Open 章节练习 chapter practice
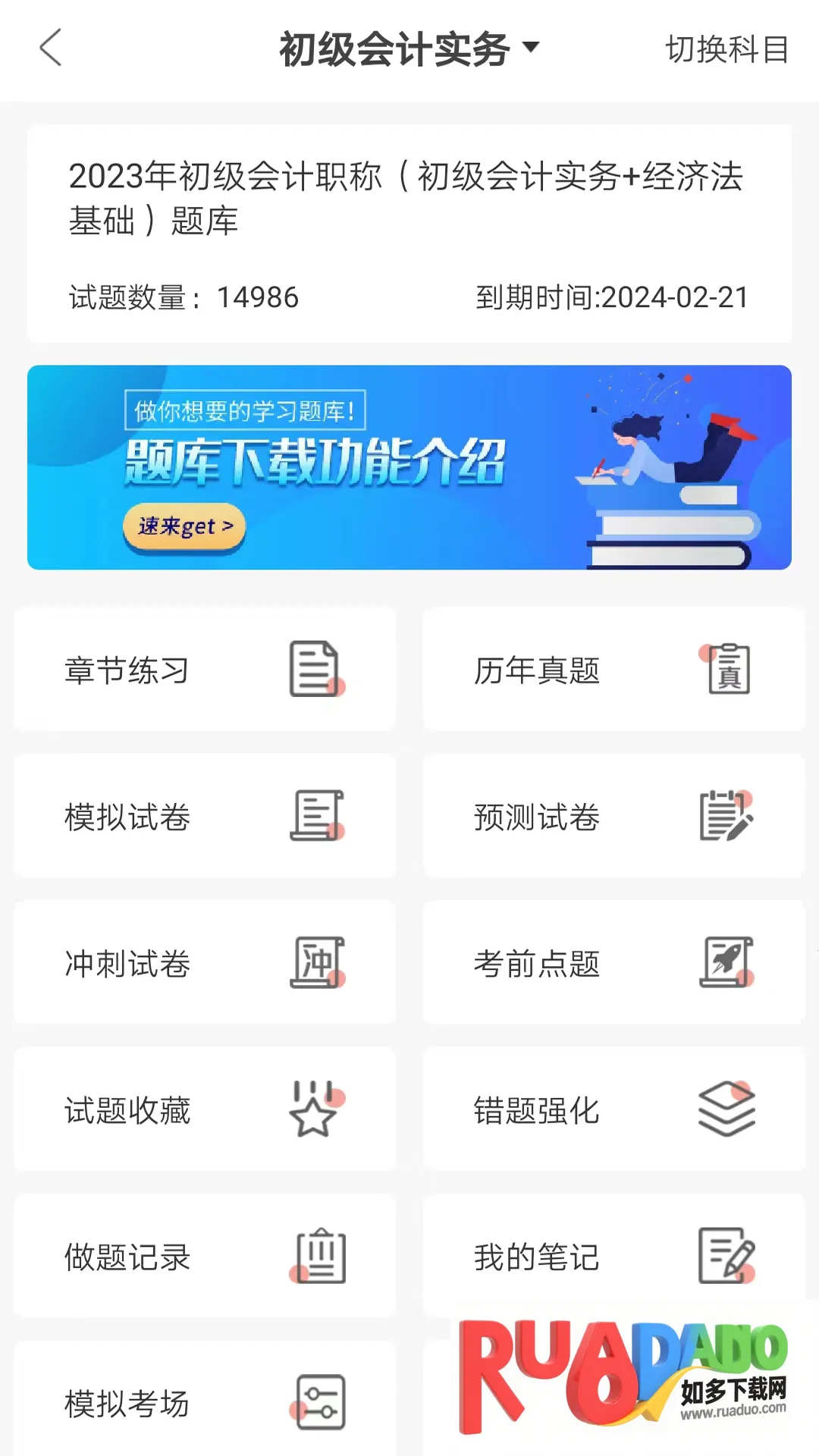The image size is (819, 1456). pos(205,670)
